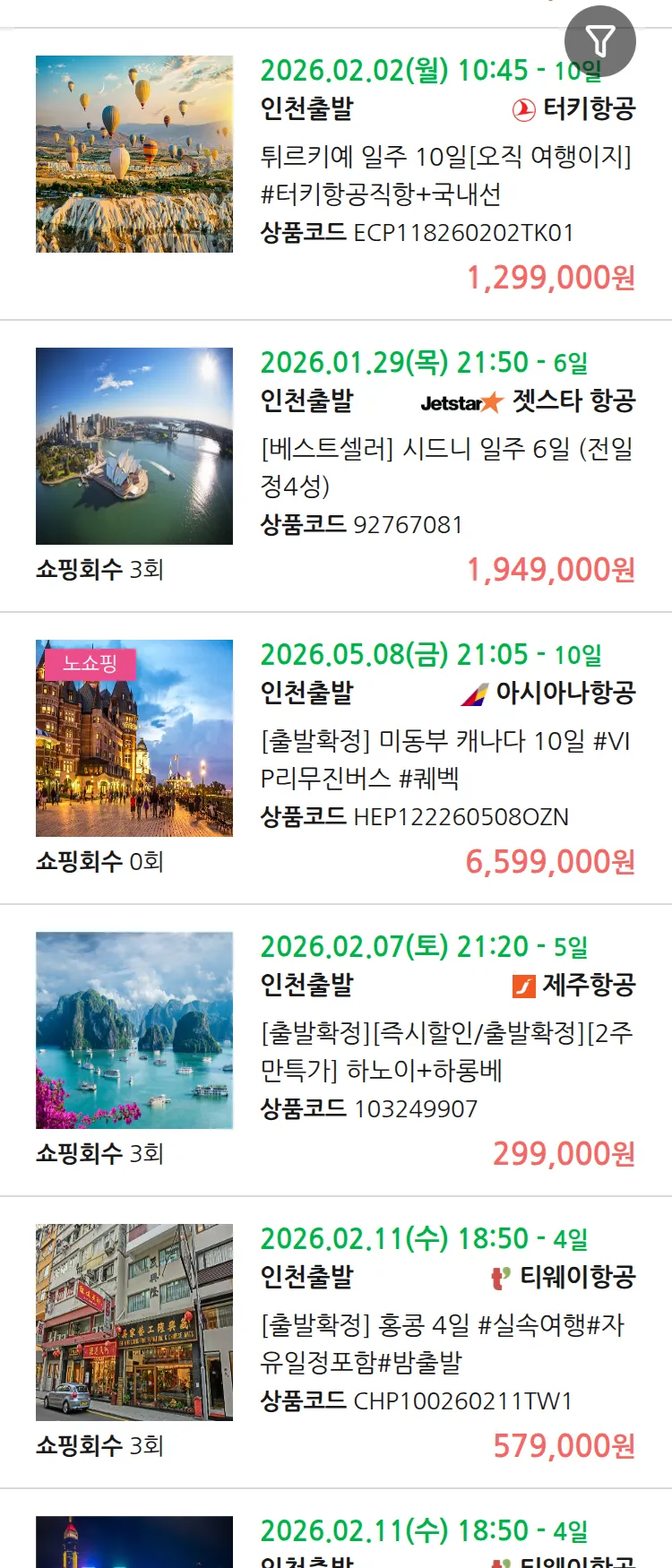View the 홍콩 4일 579,000원 package
The image size is (672, 1568).
[x=445, y=1342]
